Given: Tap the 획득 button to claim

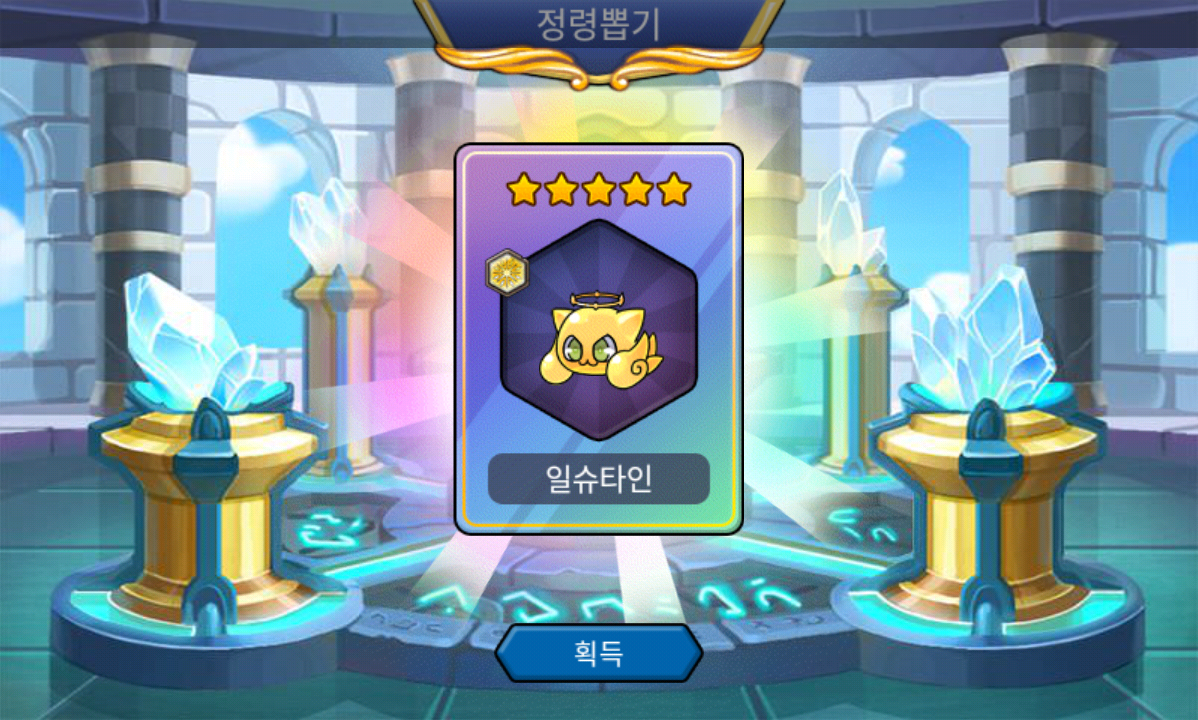Looking at the screenshot, I should click(598, 654).
